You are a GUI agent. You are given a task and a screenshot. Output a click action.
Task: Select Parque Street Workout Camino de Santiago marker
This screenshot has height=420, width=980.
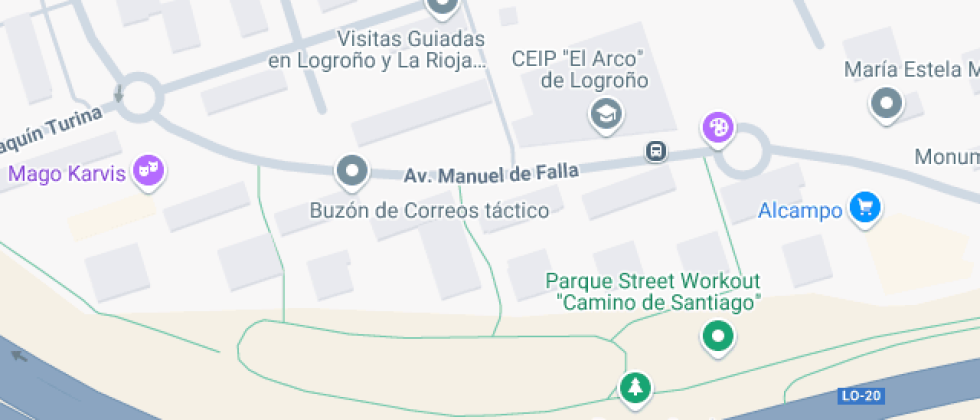(x=717, y=336)
